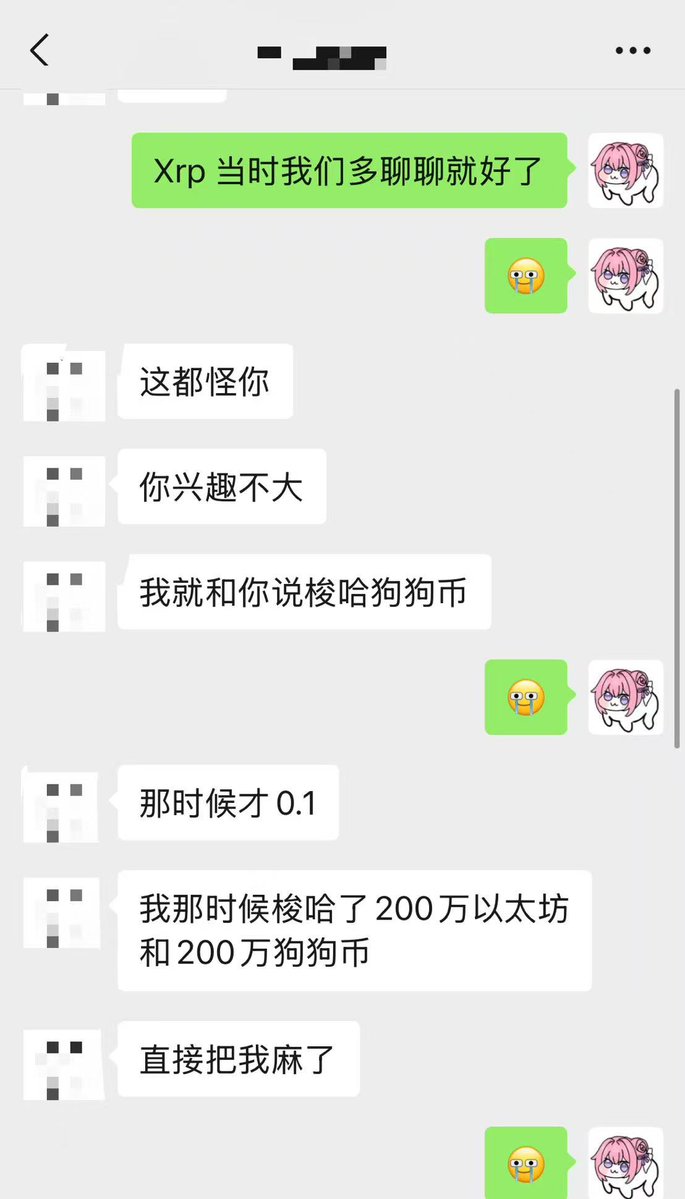Open contact avatar next to 那时候才 0.1

(x=63, y=802)
